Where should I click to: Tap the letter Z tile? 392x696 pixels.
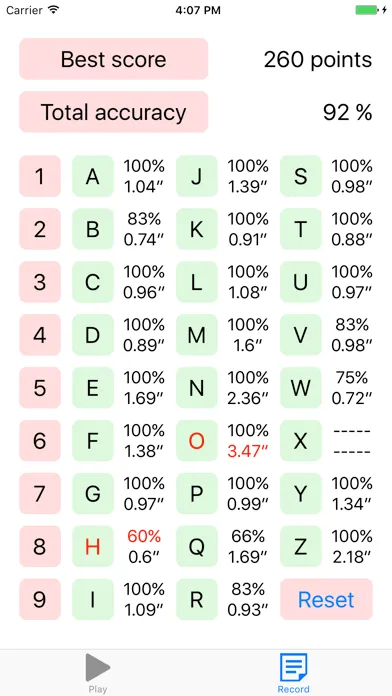301,546
